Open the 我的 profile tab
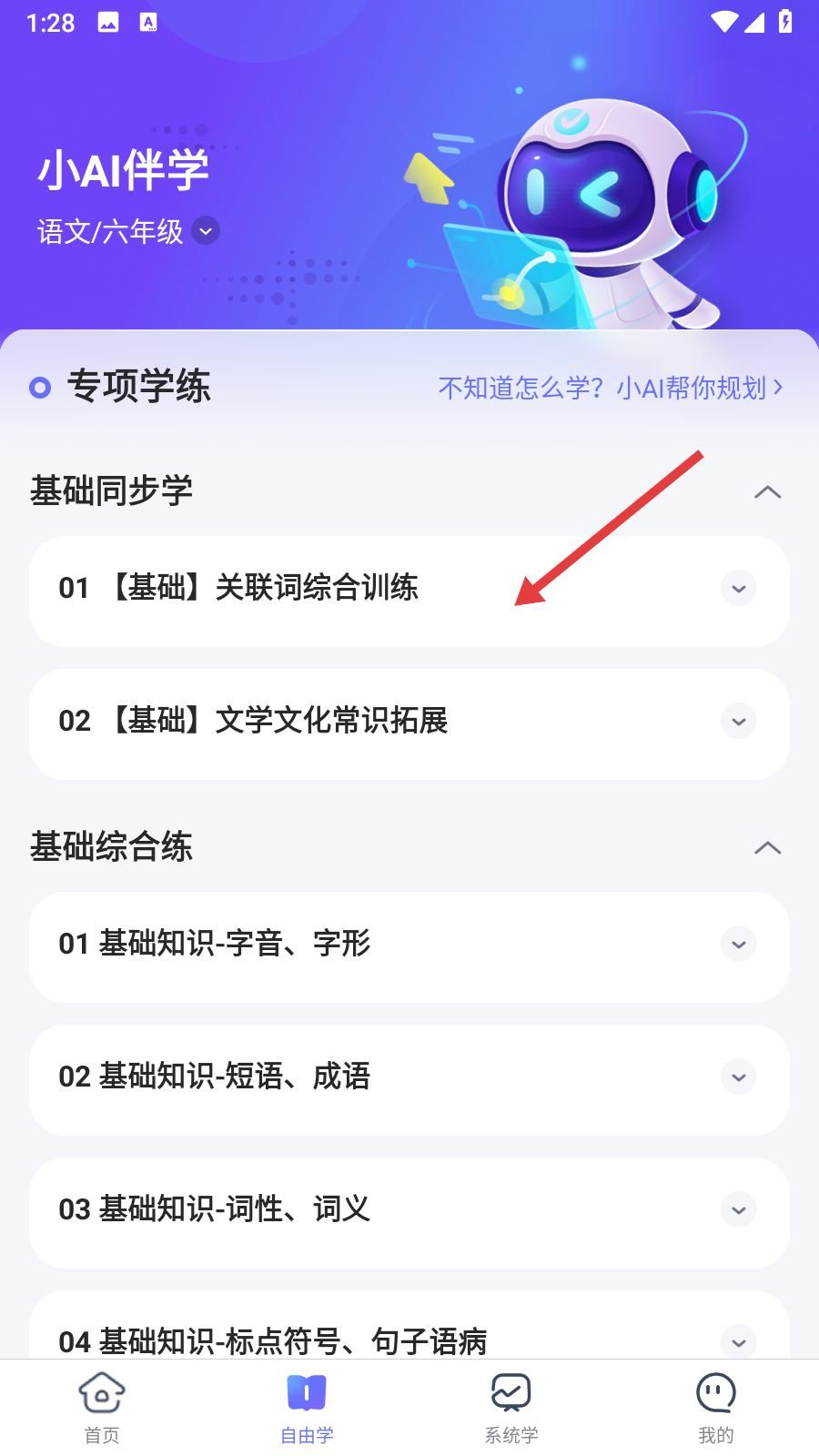The width and height of the screenshot is (819, 1456). pyautogui.click(x=716, y=1406)
